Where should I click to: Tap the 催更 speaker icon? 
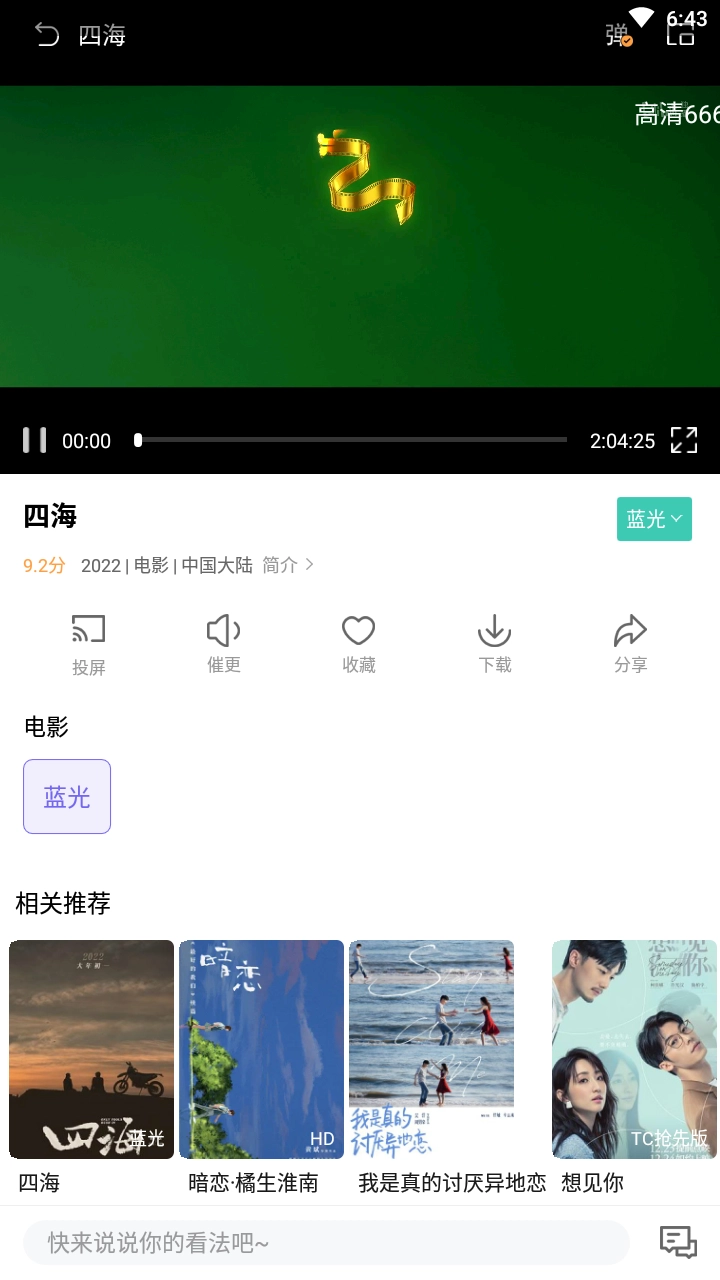click(224, 640)
